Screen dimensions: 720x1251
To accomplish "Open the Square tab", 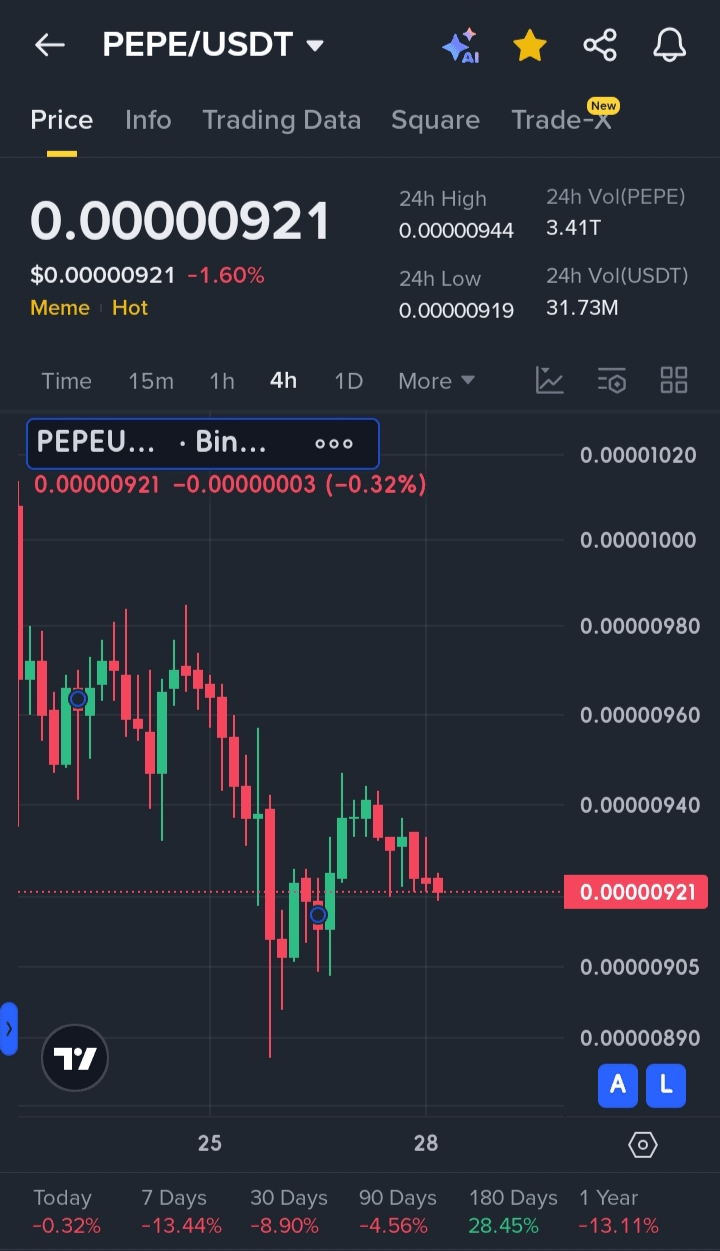I will [435, 120].
